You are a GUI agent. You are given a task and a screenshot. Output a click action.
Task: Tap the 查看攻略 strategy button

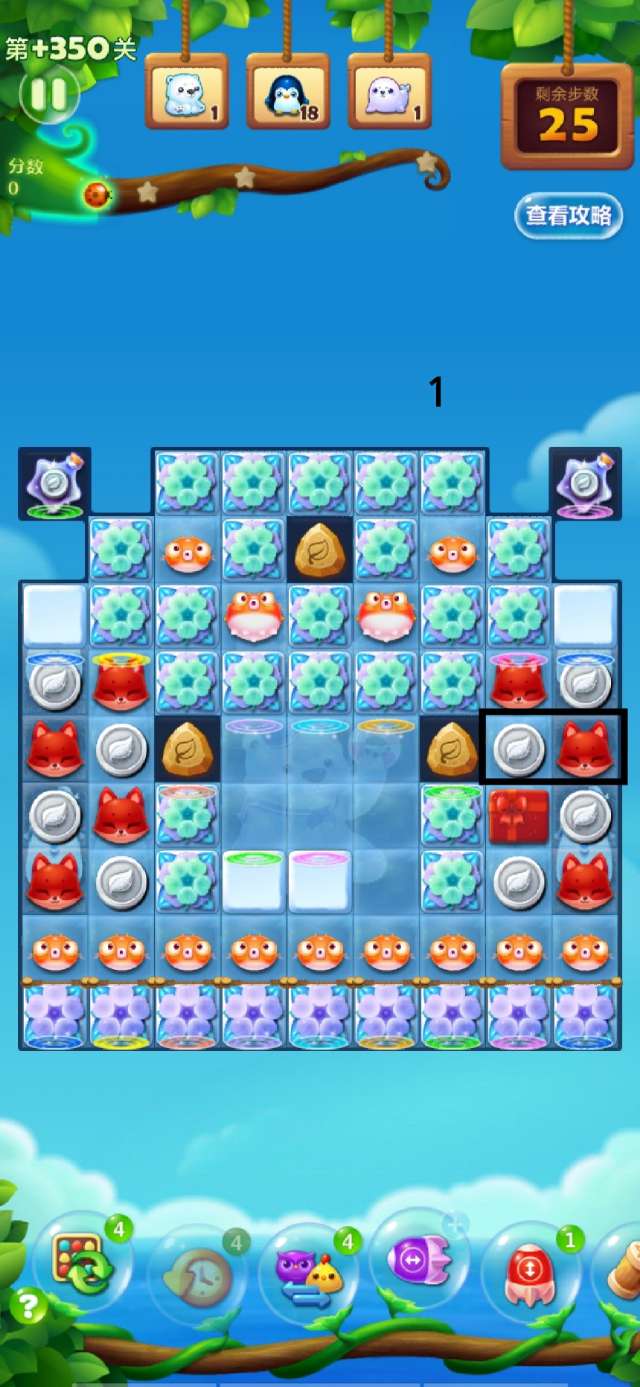(x=568, y=216)
